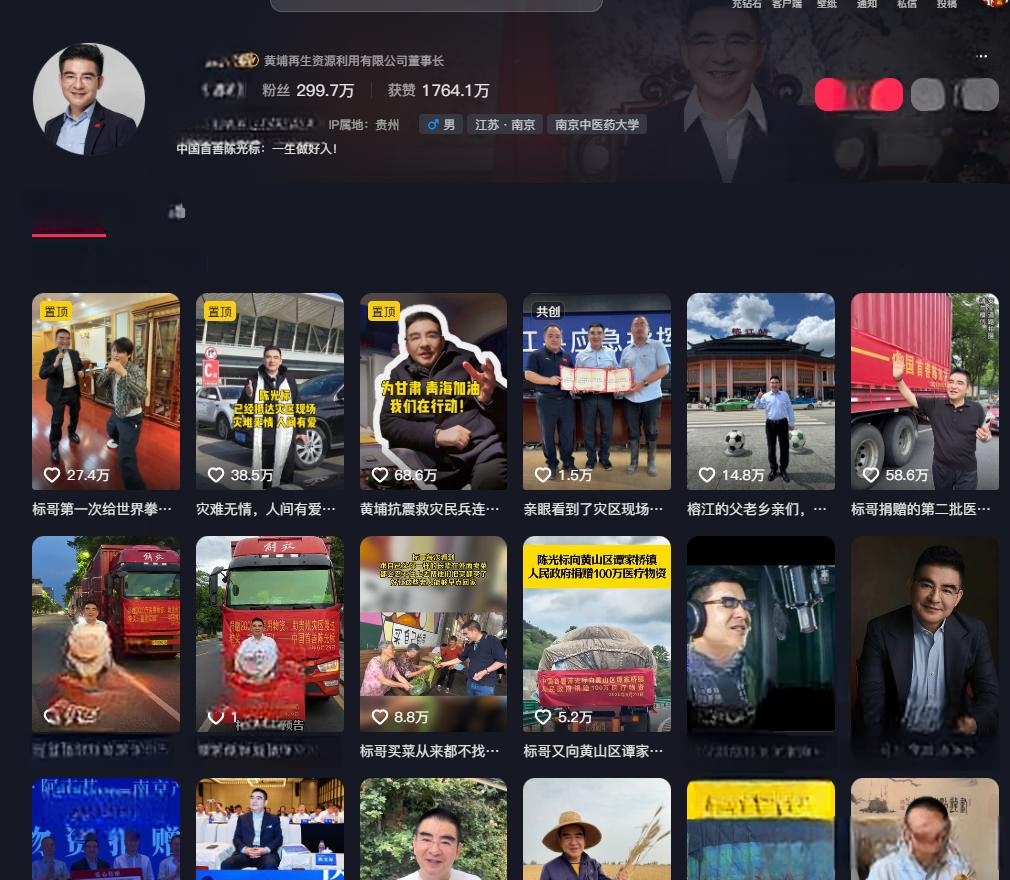View the profile avatar photo
This screenshot has width=1010, height=880.
tap(89, 100)
